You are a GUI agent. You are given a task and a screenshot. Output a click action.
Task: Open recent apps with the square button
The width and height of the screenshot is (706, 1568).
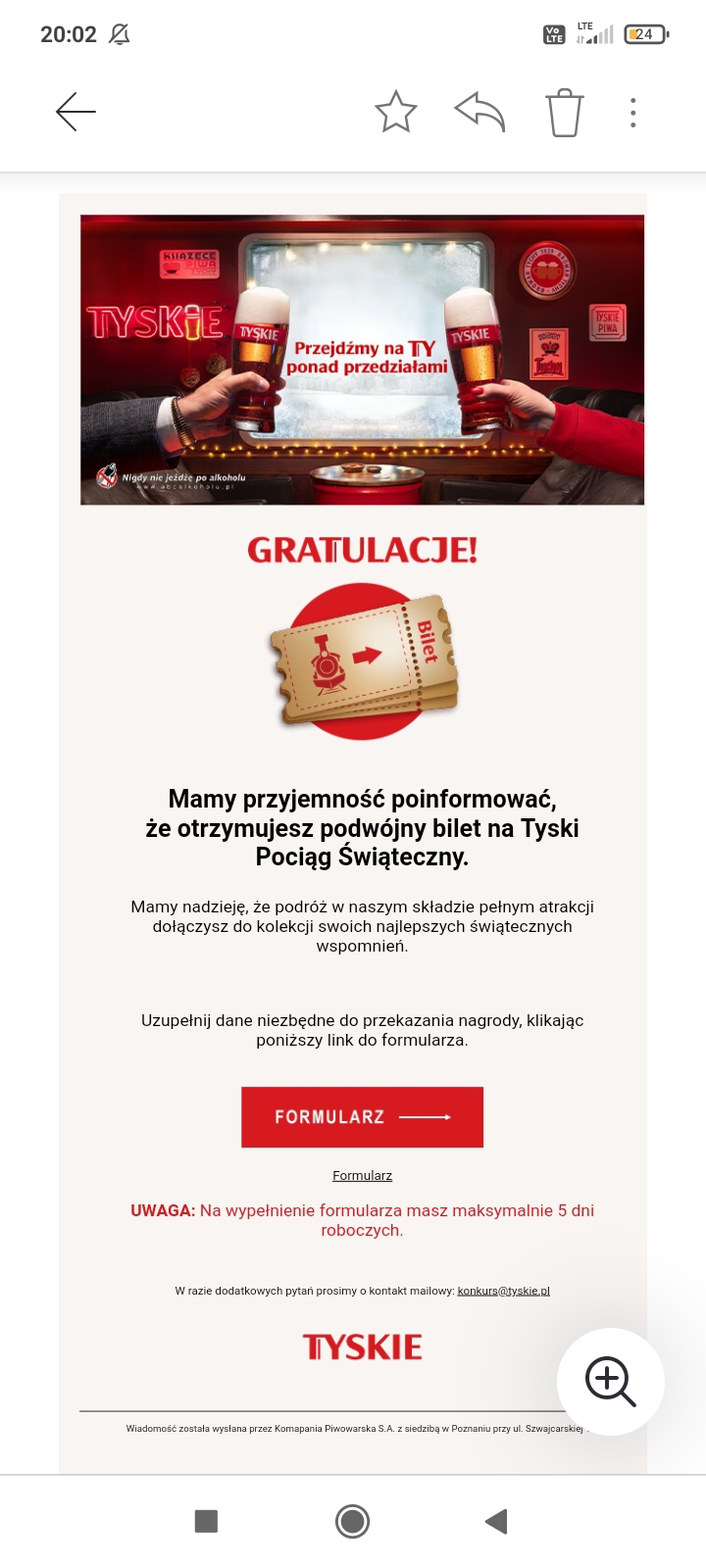point(206,1521)
